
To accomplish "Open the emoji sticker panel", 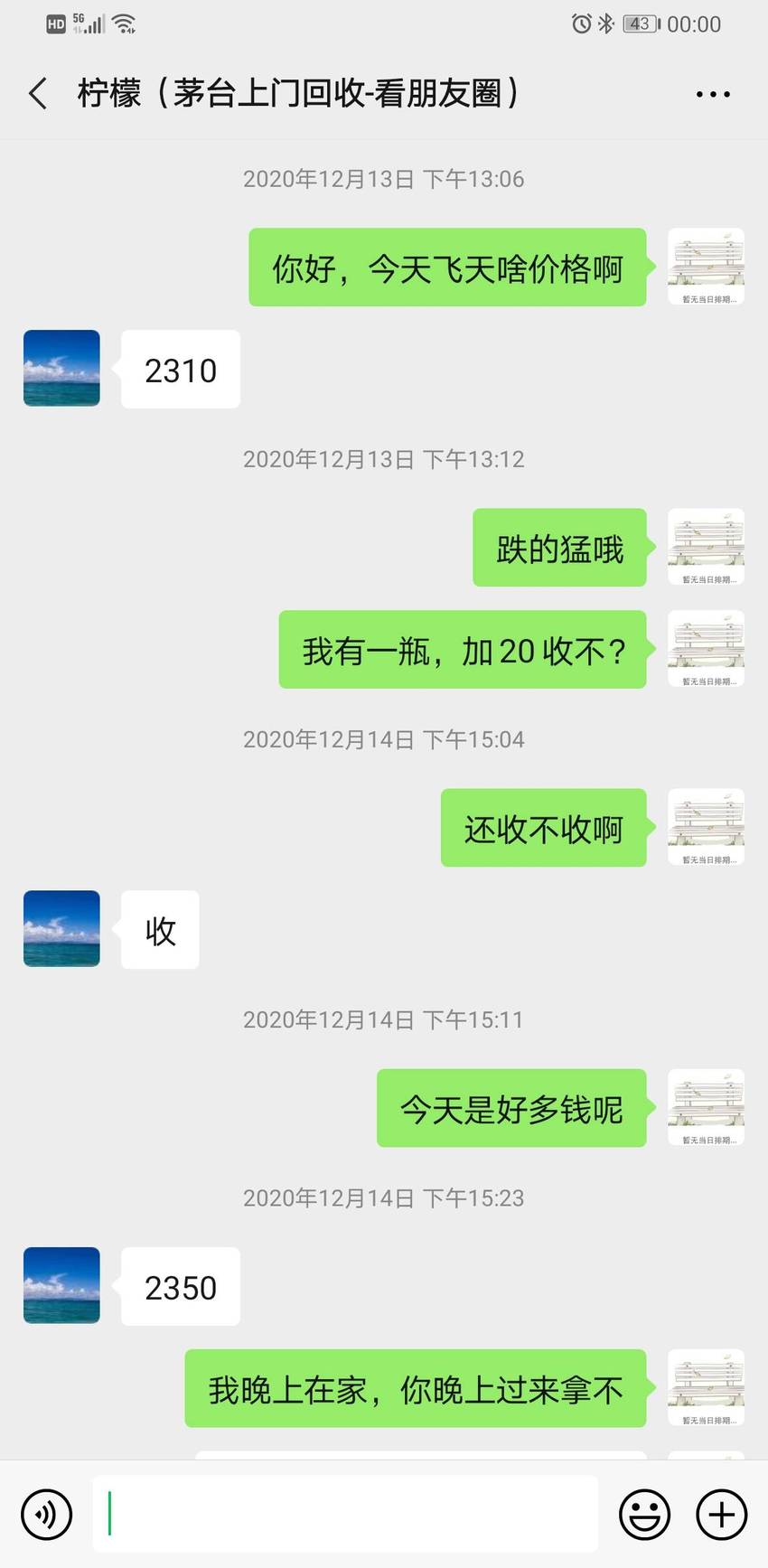I will (x=644, y=1514).
